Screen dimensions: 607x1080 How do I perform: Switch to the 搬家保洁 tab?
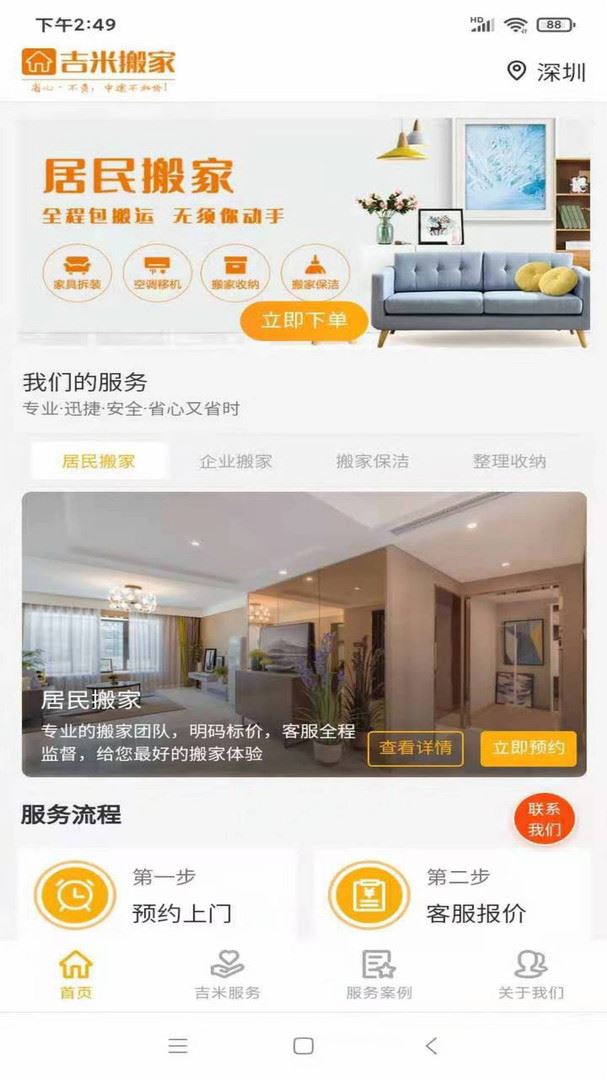pos(372,461)
